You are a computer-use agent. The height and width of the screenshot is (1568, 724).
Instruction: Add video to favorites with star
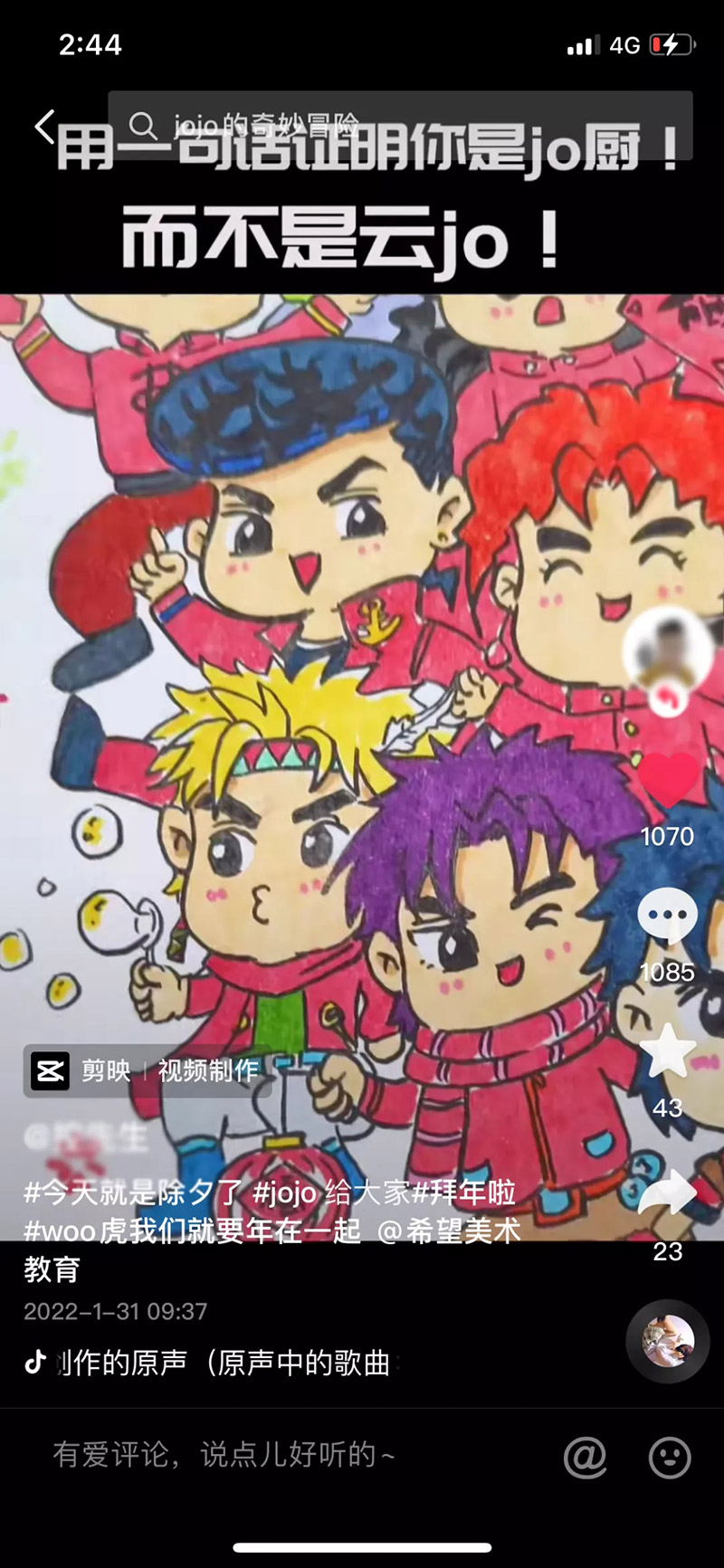668,1051
